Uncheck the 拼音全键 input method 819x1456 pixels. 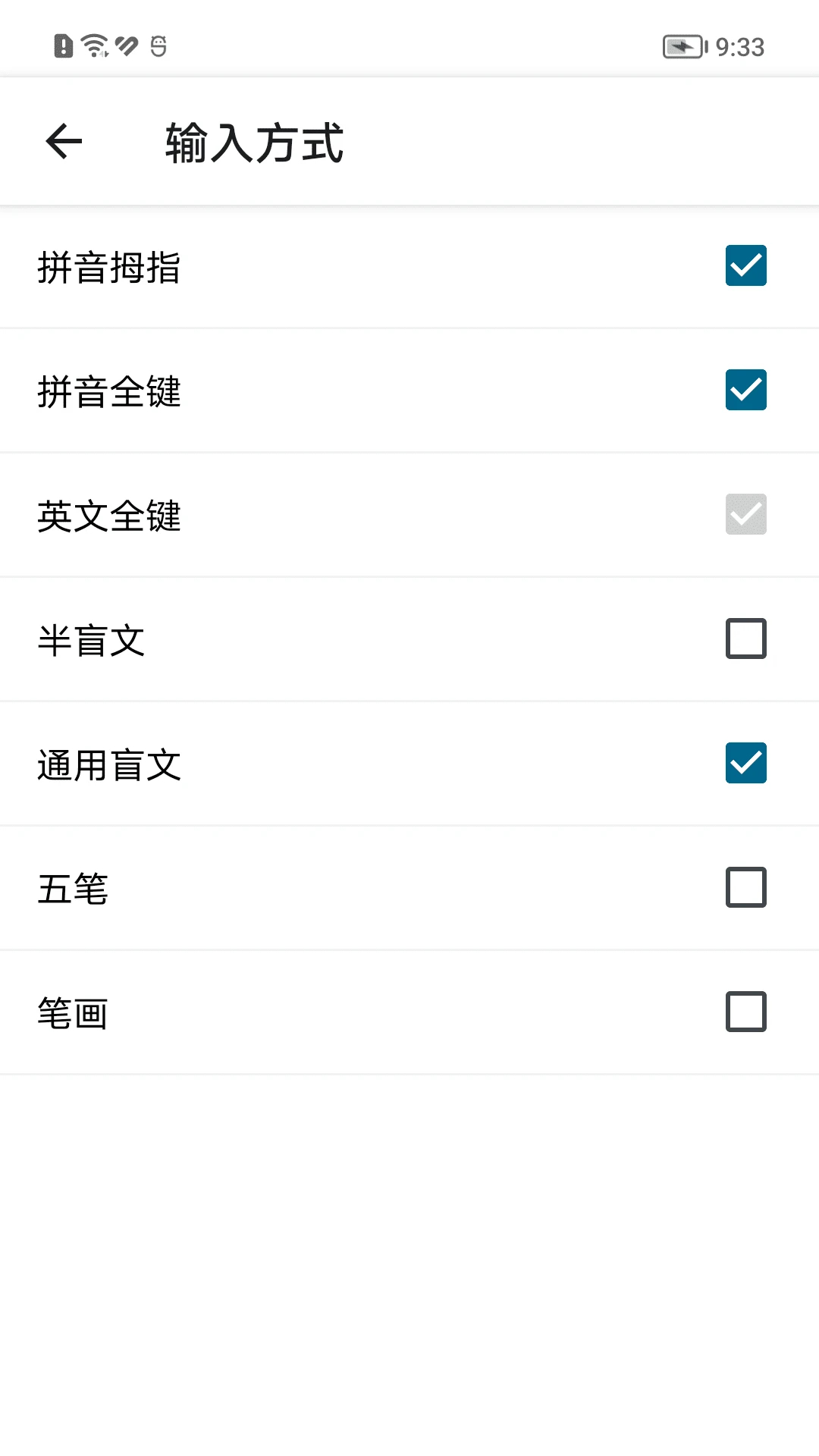click(x=744, y=390)
